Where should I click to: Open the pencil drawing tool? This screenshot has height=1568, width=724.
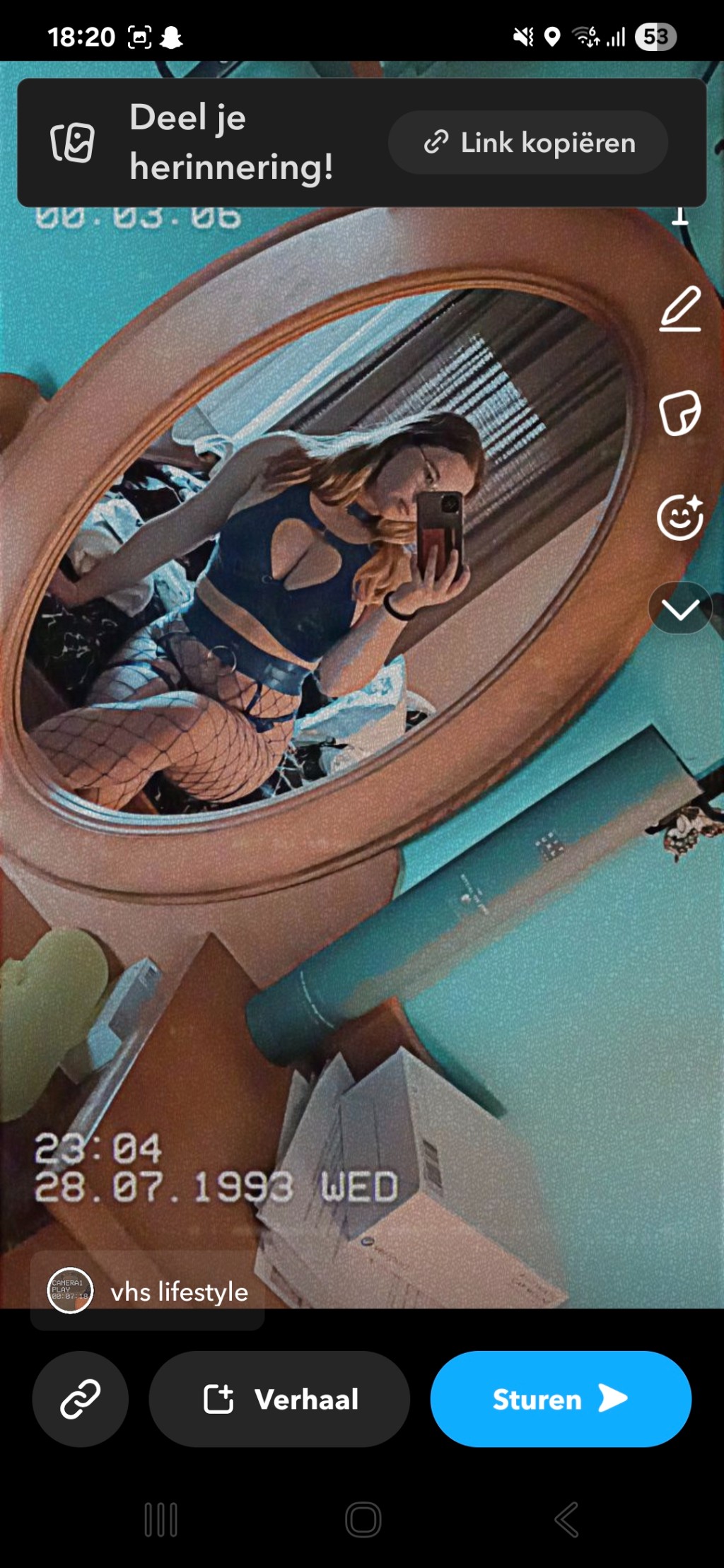[x=680, y=309]
